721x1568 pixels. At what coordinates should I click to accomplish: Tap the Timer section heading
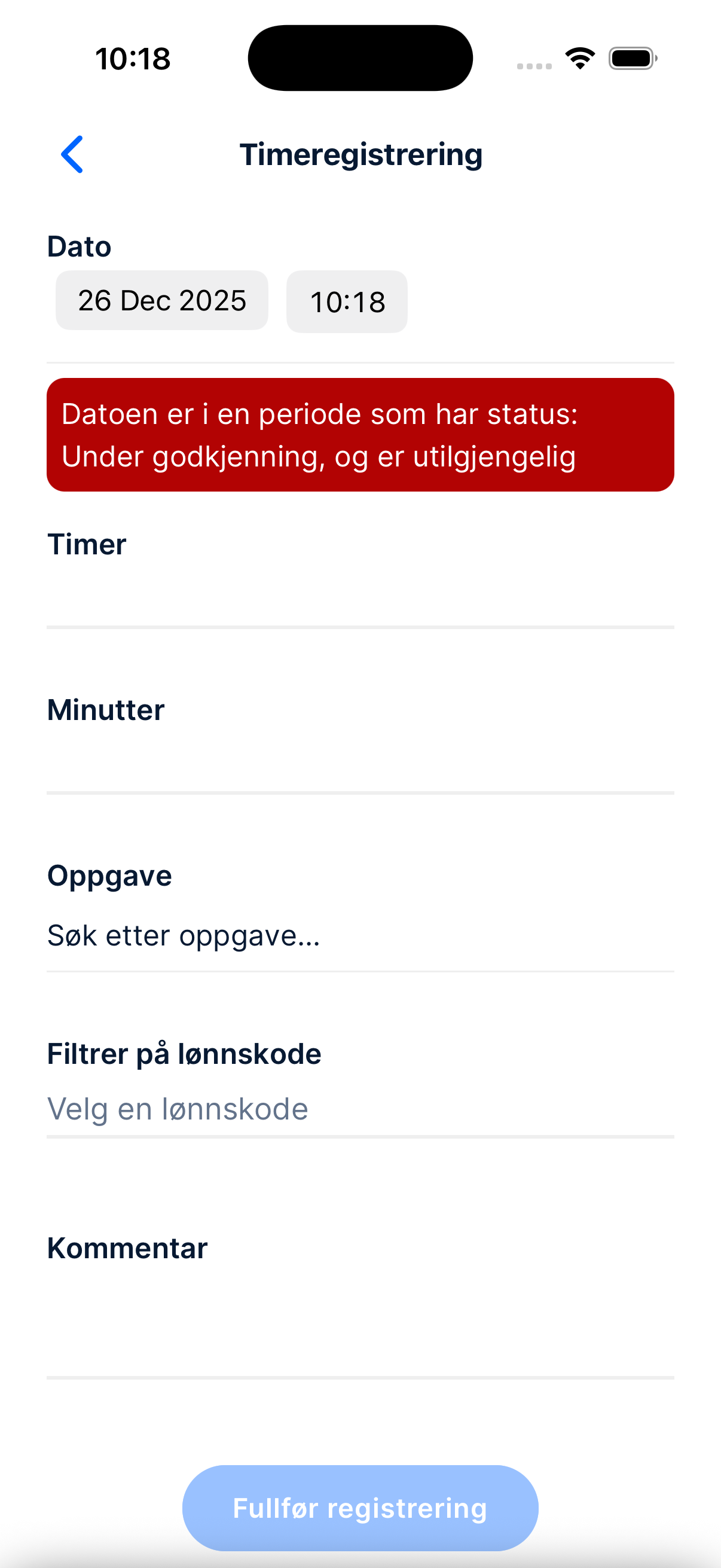[x=87, y=544]
